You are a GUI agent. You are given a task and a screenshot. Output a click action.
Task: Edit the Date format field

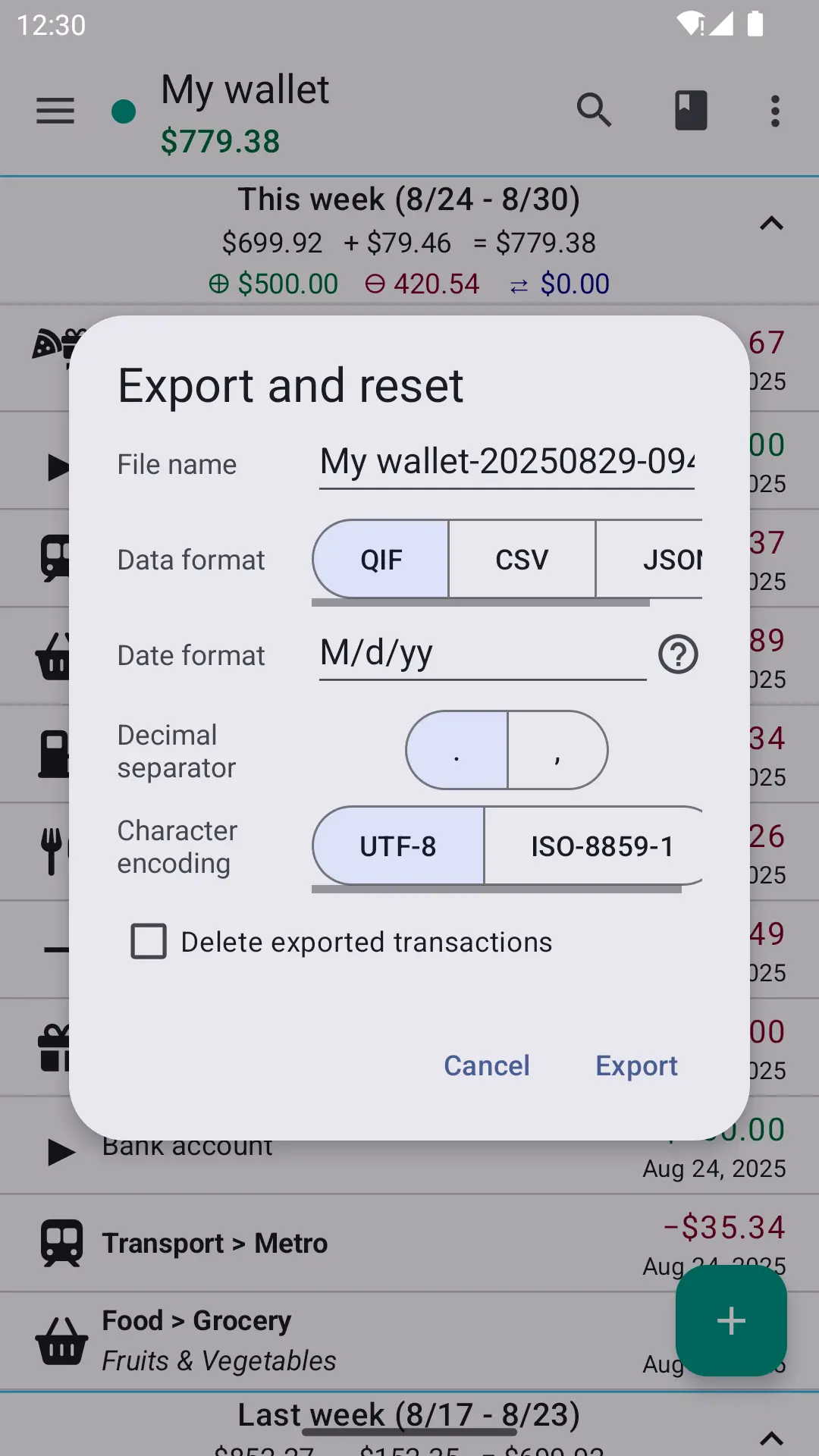click(x=482, y=653)
